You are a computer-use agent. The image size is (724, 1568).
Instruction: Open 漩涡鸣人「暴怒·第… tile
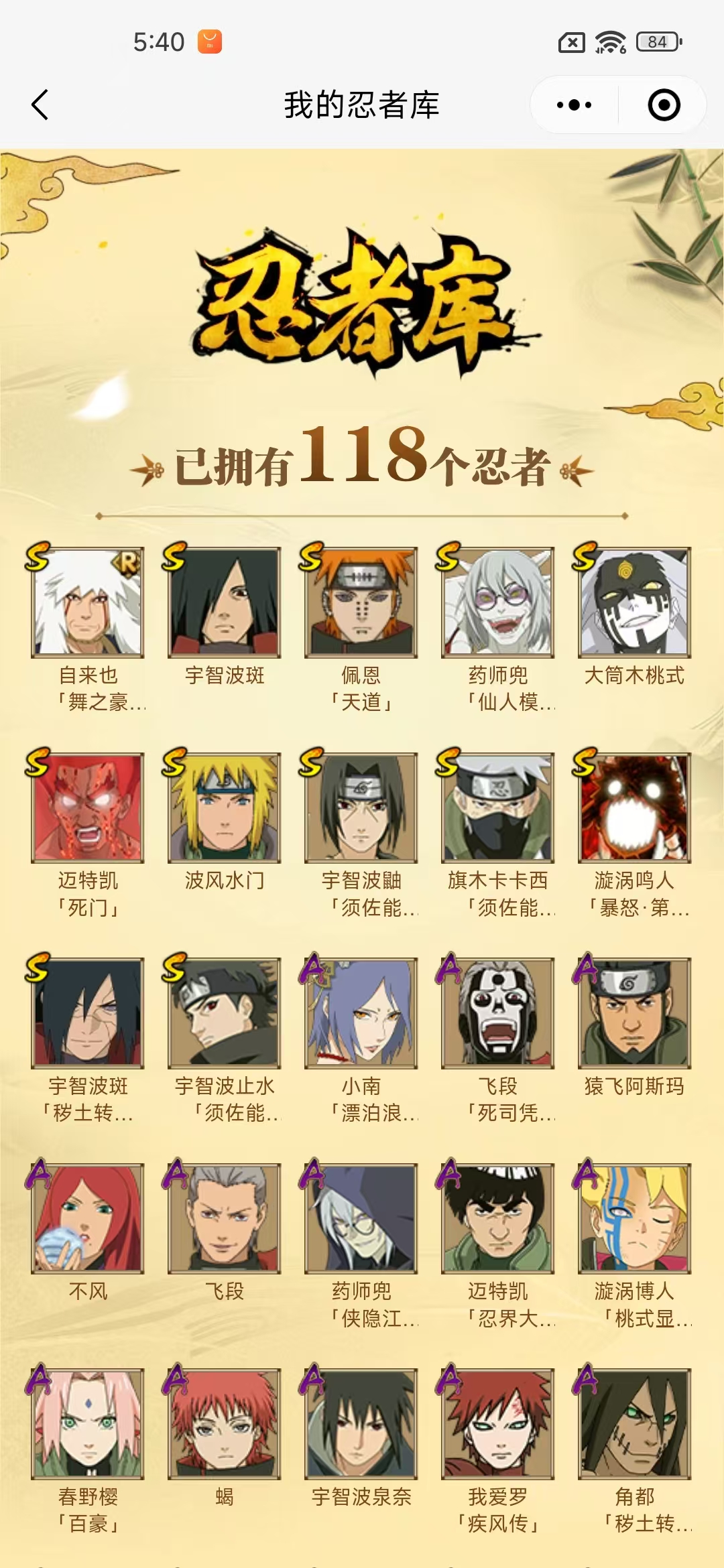[x=635, y=807]
